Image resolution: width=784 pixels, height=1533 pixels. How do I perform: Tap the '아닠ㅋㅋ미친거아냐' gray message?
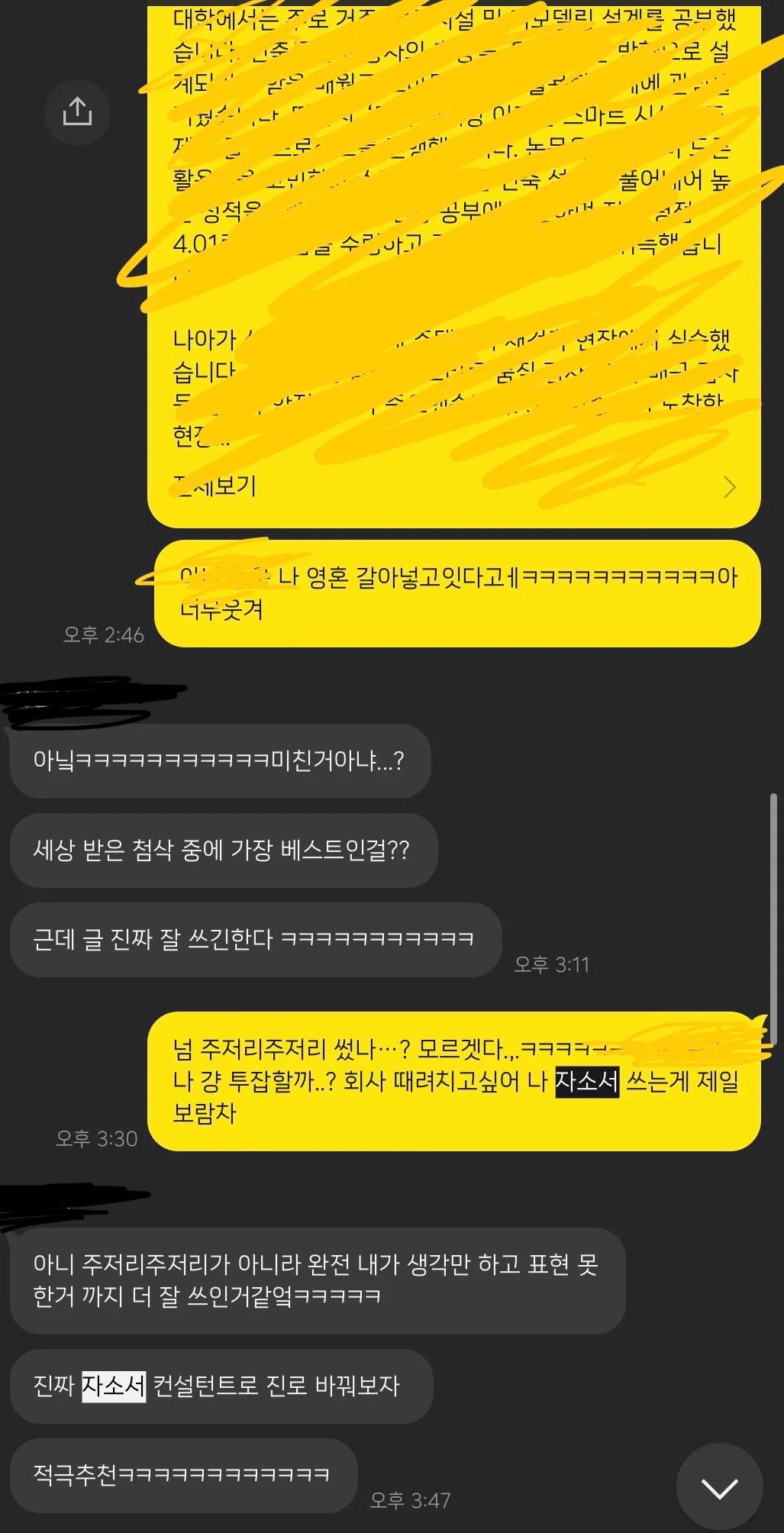219,761
